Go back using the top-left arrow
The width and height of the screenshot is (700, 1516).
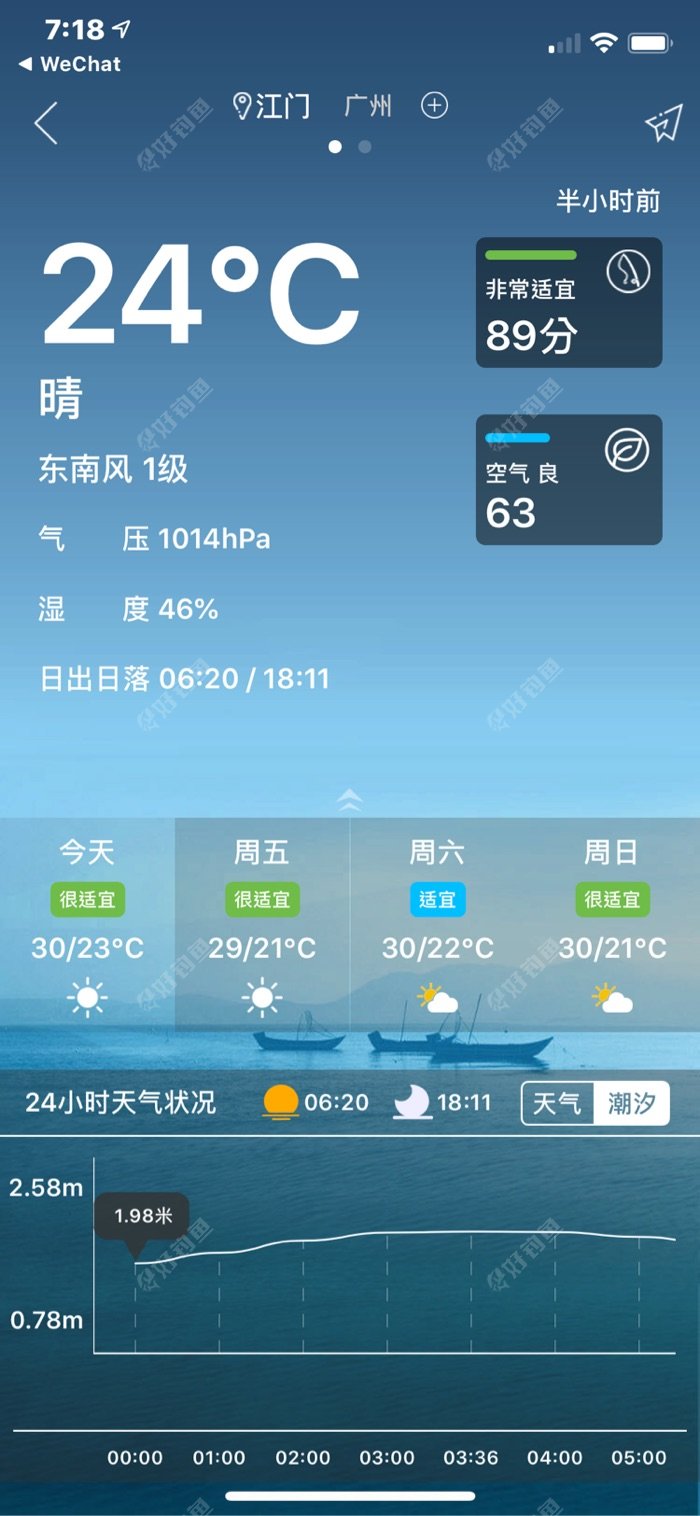tap(46, 124)
